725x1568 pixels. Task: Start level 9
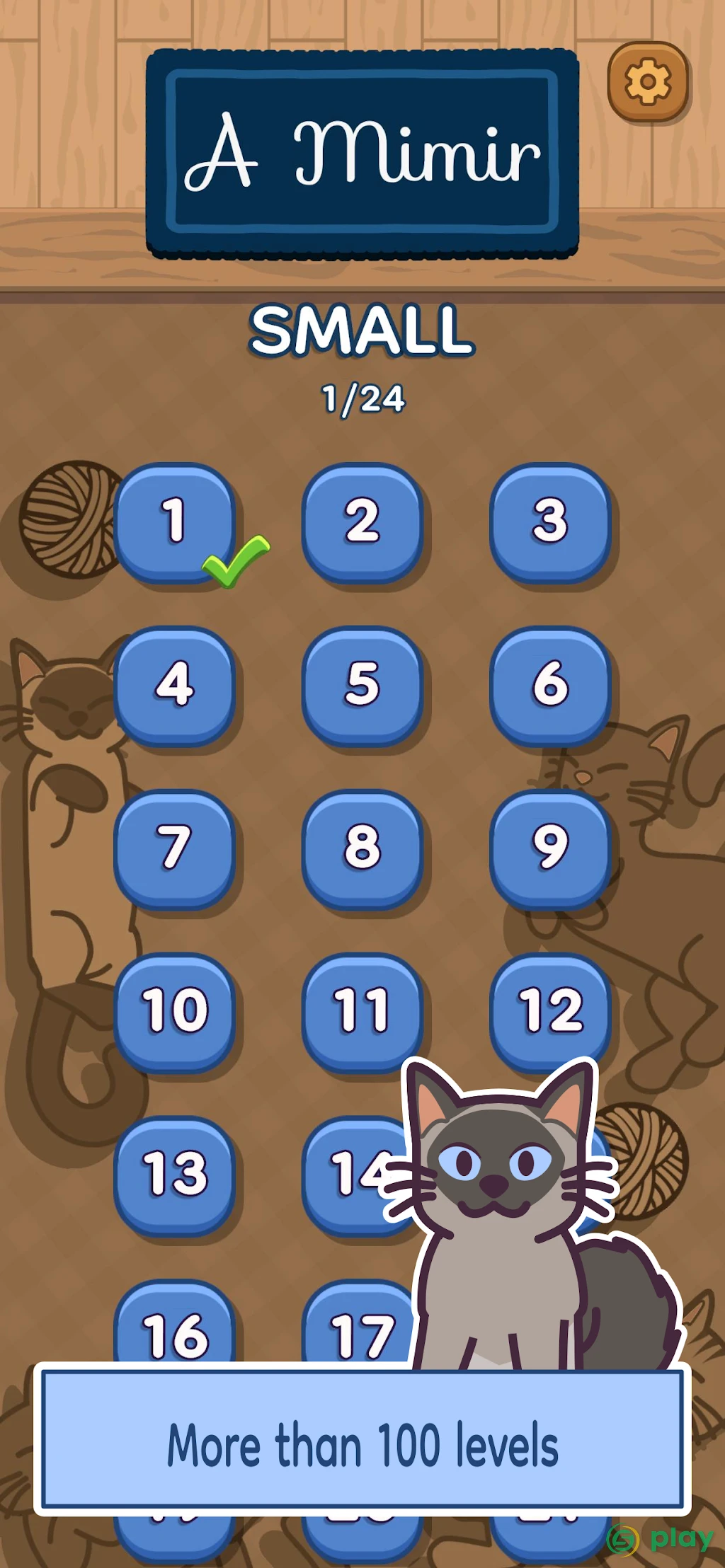tap(550, 850)
